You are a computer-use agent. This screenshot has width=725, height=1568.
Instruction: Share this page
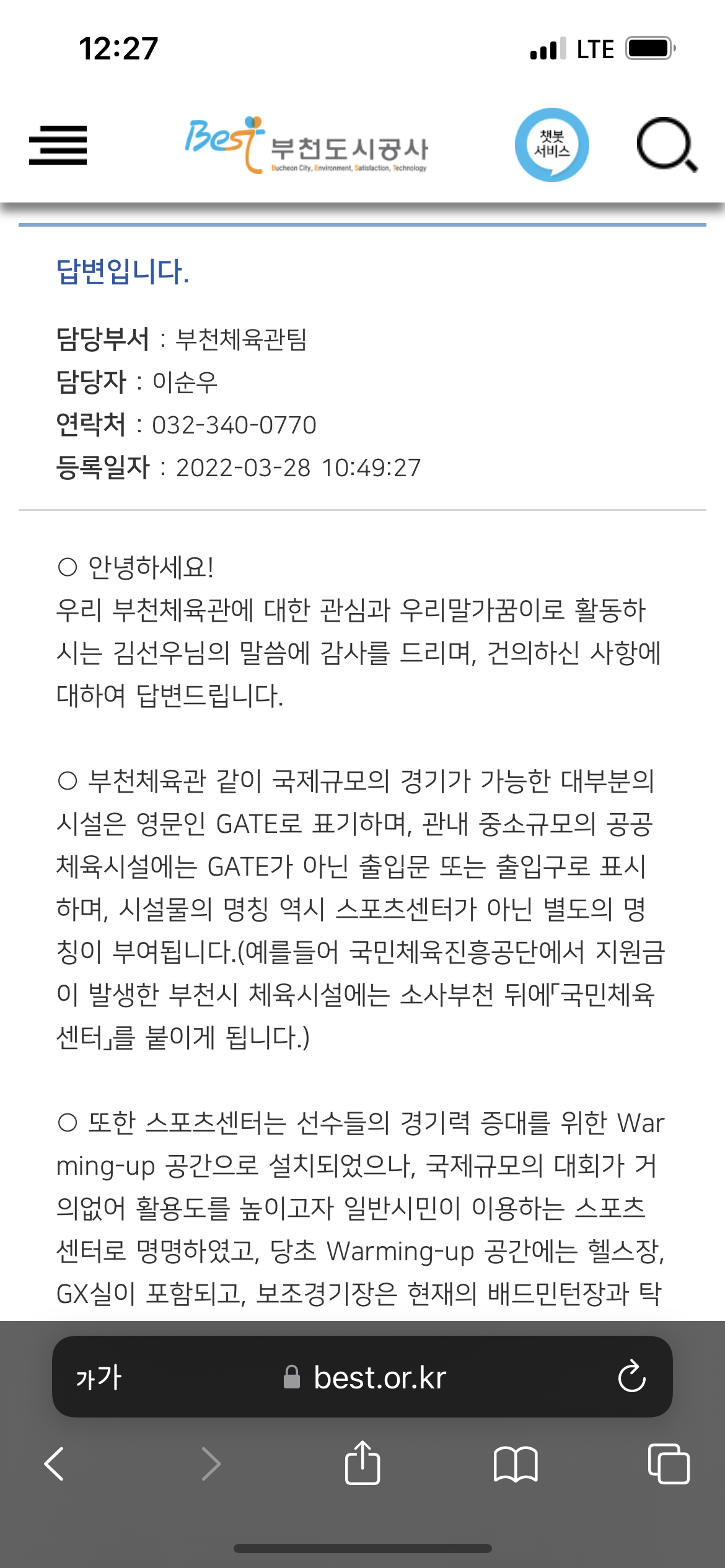(x=362, y=1463)
